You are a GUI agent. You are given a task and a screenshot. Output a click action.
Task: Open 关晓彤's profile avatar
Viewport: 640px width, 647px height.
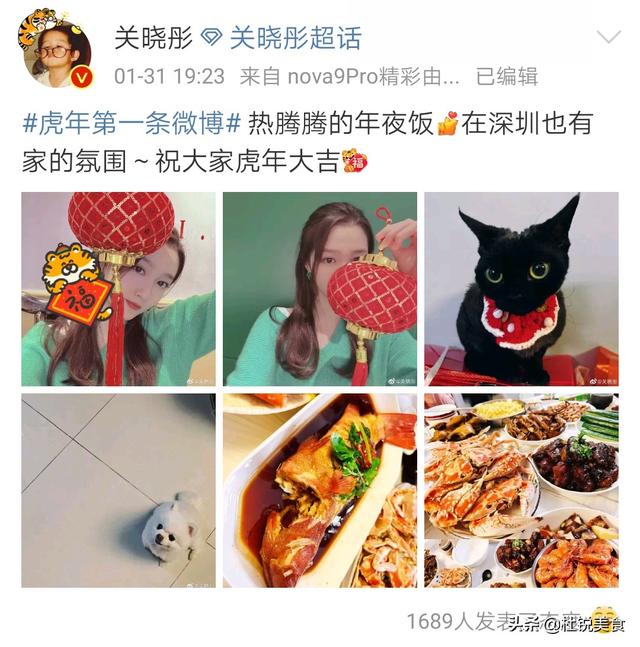click(54, 50)
